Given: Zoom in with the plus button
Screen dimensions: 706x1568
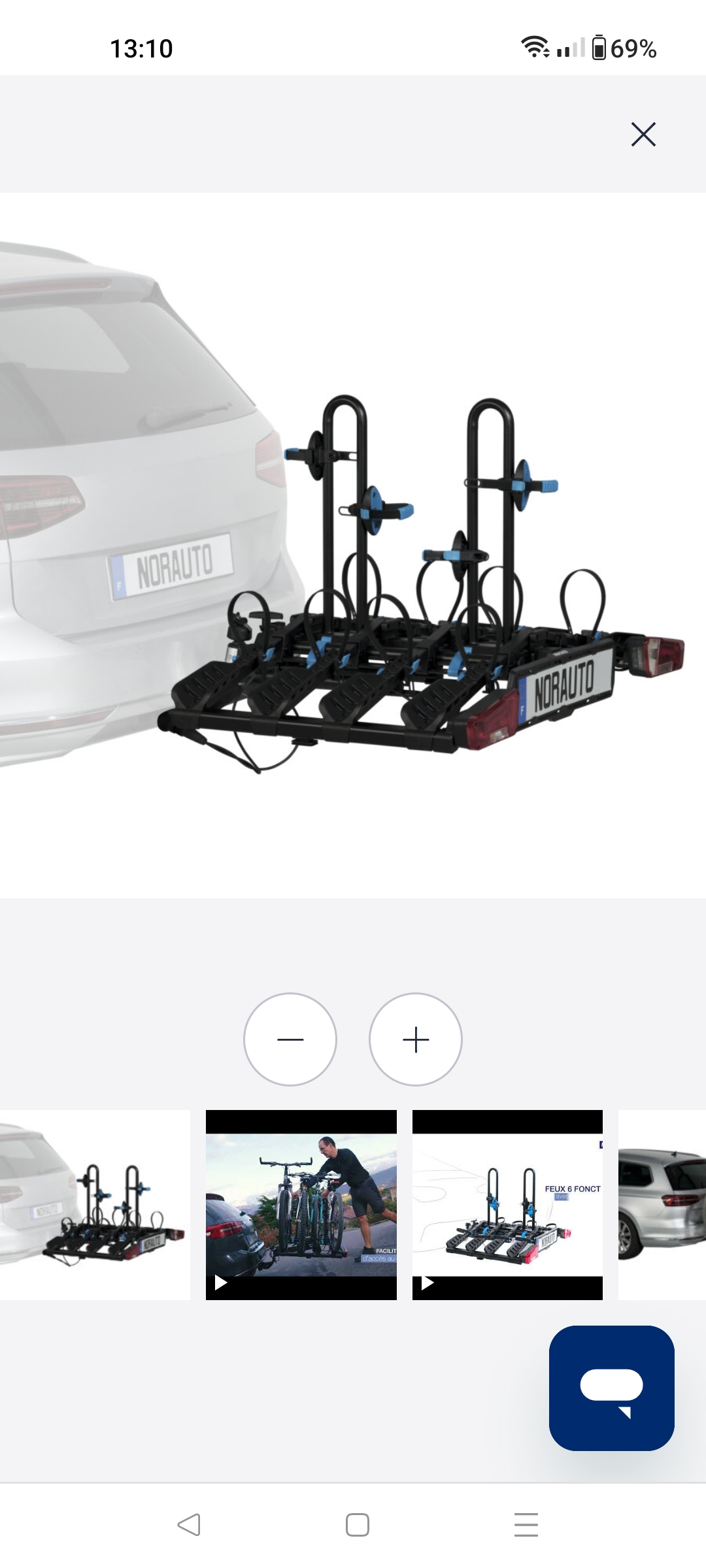Looking at the screenshot, I should point(416,1039).
